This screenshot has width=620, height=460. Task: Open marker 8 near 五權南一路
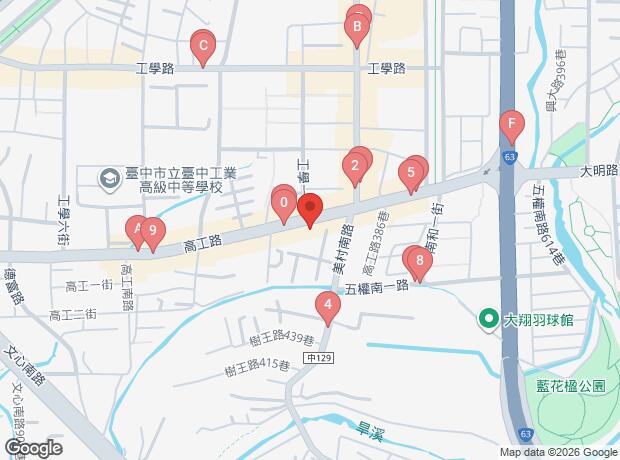click(x=419, y=263)
